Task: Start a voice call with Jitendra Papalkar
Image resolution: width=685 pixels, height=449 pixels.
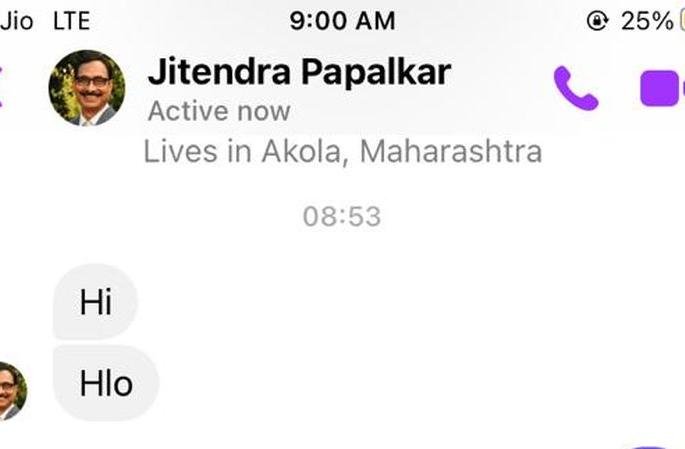Action: point(575,88)
